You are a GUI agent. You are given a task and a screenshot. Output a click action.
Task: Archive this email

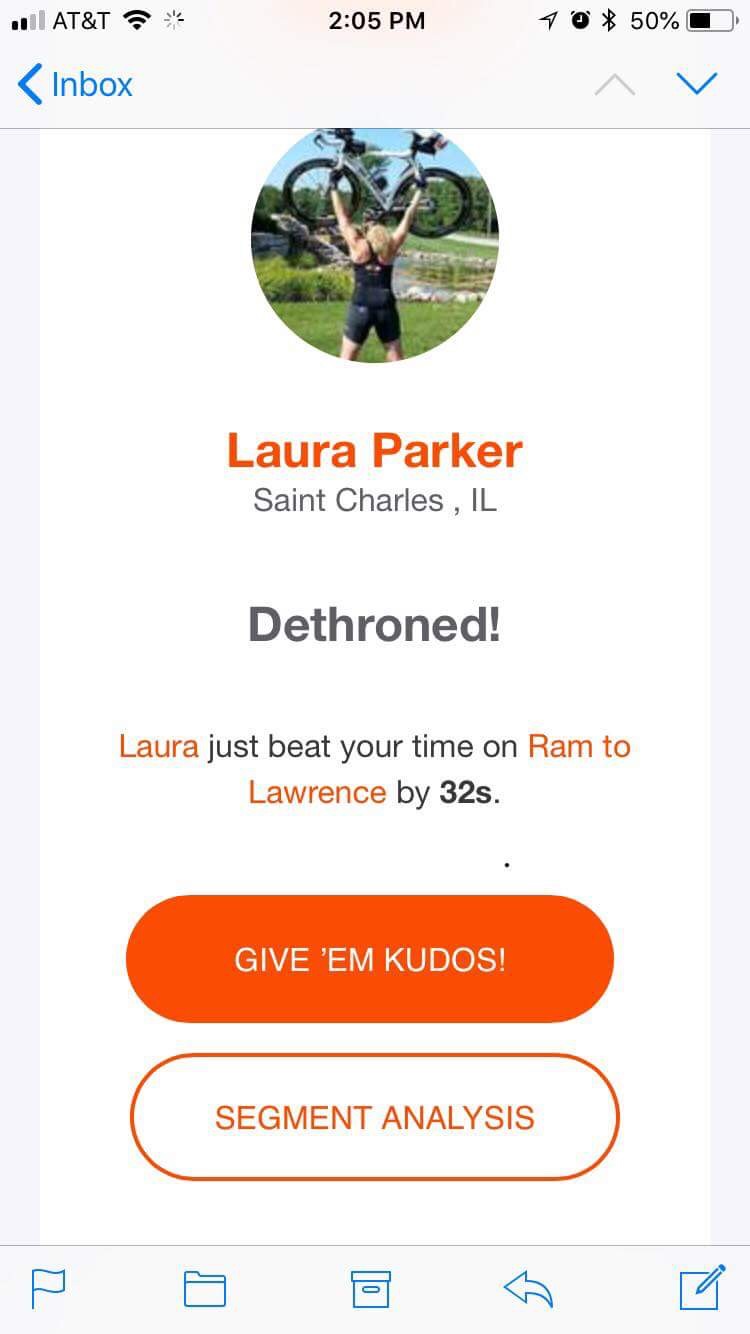pos(370,1288)
